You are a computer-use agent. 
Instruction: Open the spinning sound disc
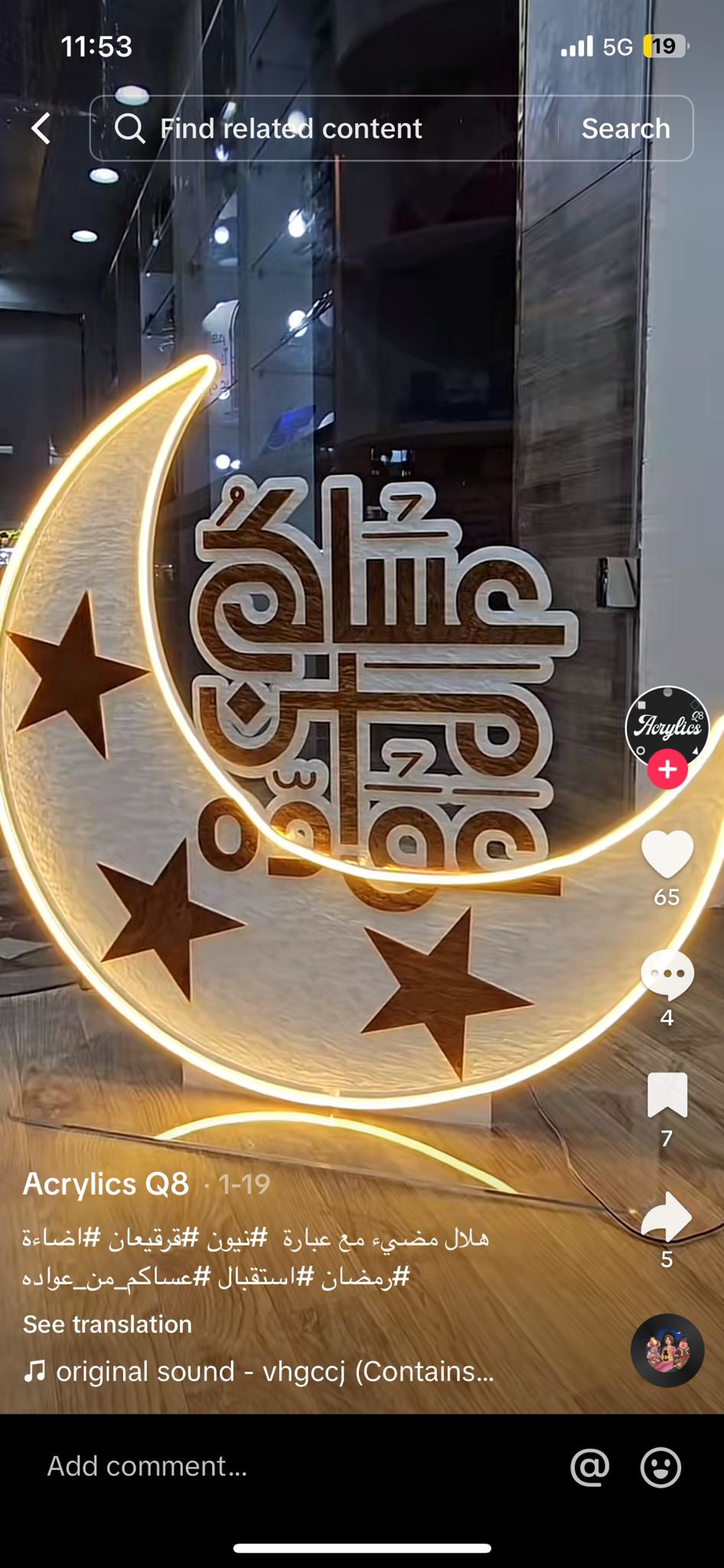pos(667,1351)
